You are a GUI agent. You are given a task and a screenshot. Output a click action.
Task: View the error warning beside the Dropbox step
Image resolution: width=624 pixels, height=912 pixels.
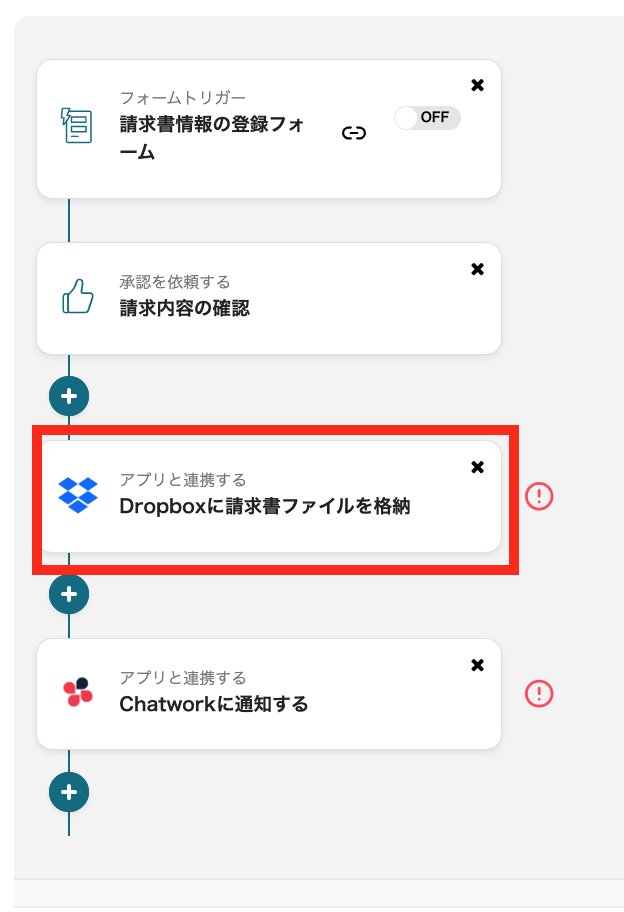[x=539, y=495]
